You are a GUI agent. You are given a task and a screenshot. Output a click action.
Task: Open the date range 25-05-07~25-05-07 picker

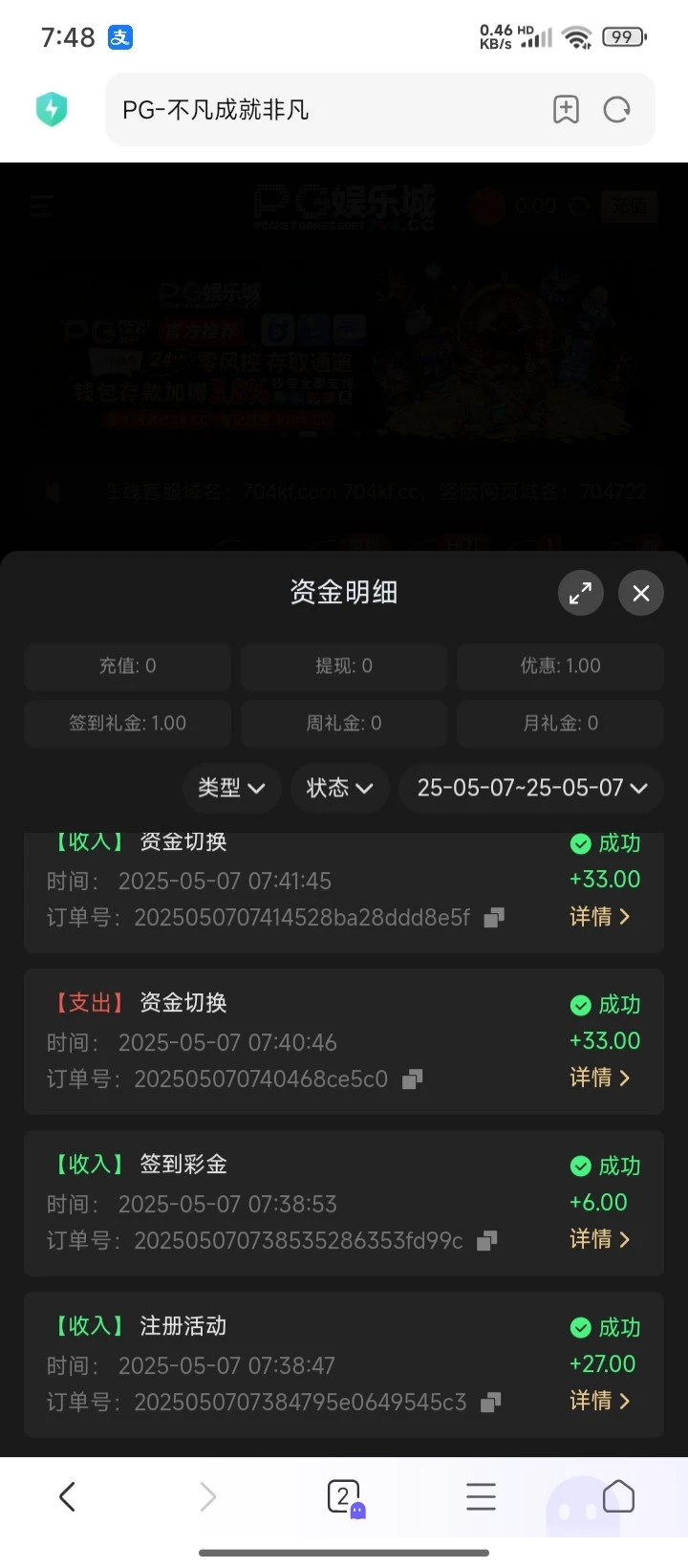(x=532, y=788)
